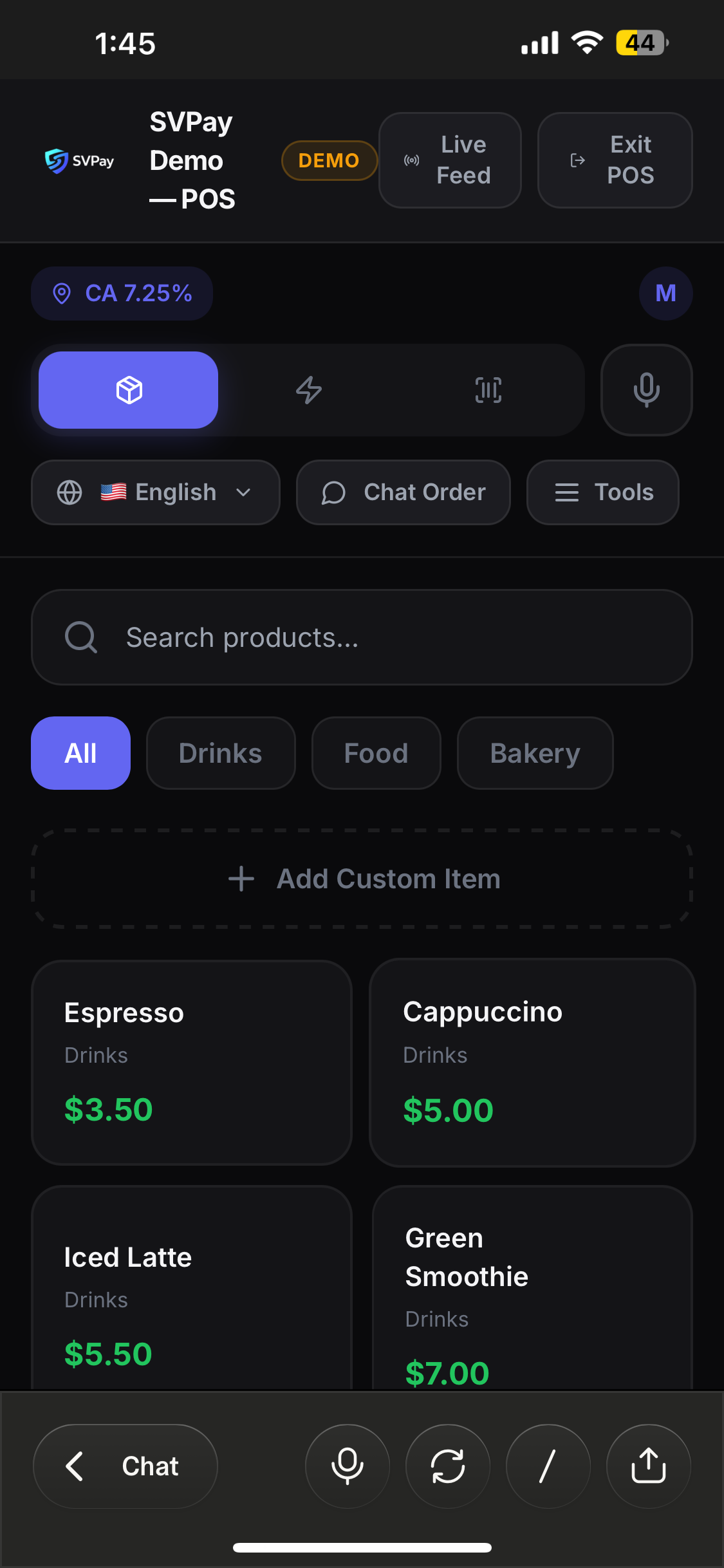Switch to the Bakery category filter
The height and width of the screenshot is (1568, 724).
click(535, 752)
